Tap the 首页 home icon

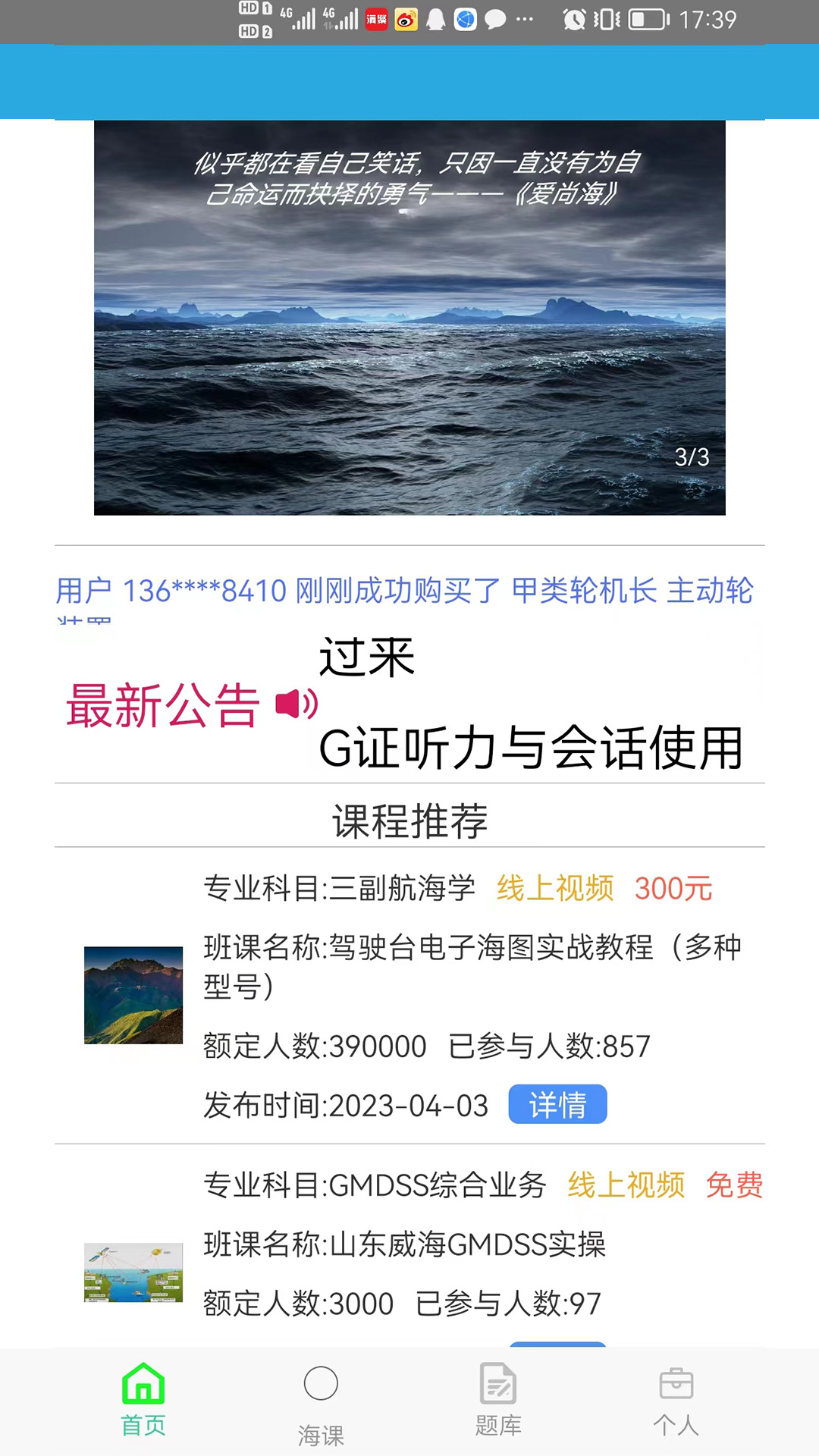[143, 1383]
